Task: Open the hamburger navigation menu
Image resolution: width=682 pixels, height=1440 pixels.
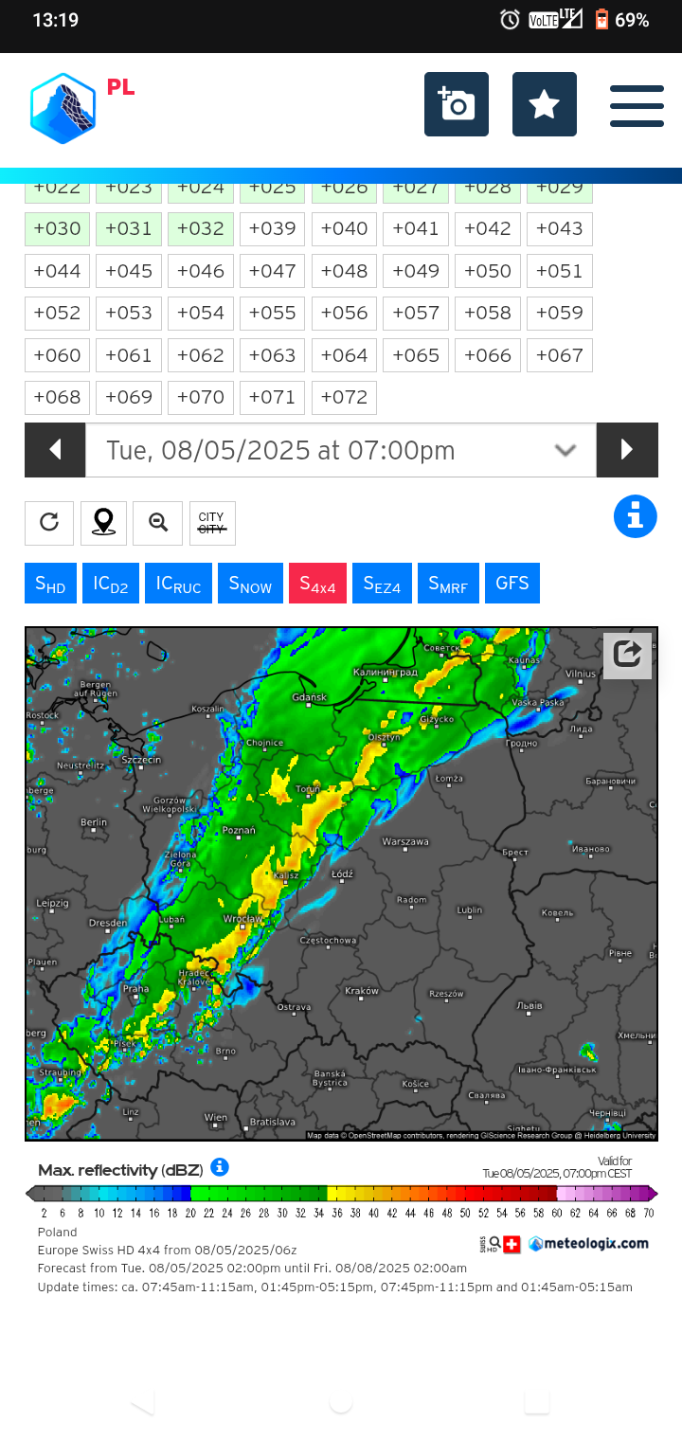Action: (x=636, y=105)
